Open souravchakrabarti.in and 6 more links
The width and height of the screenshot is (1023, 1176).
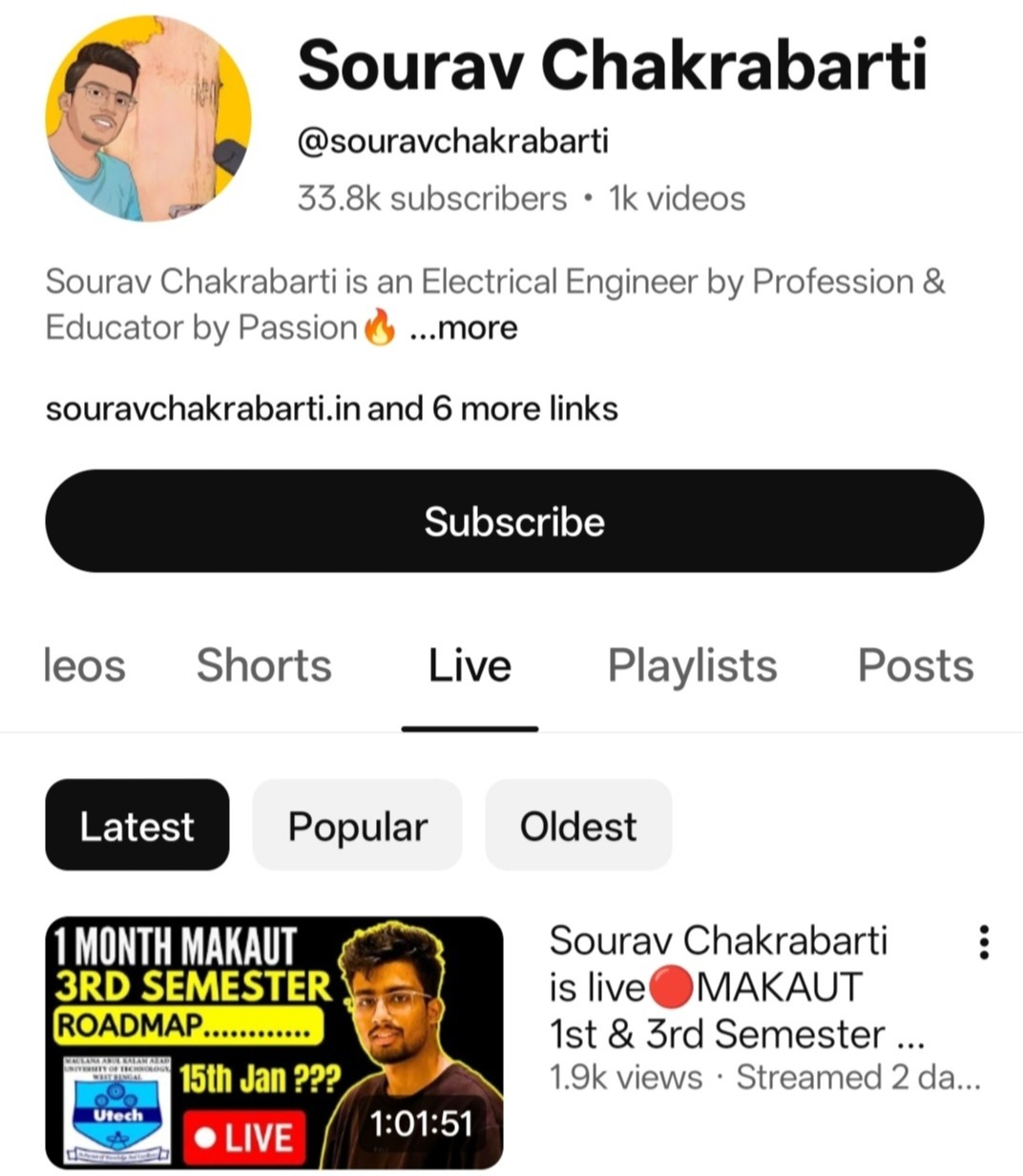(x=331, y=409)
